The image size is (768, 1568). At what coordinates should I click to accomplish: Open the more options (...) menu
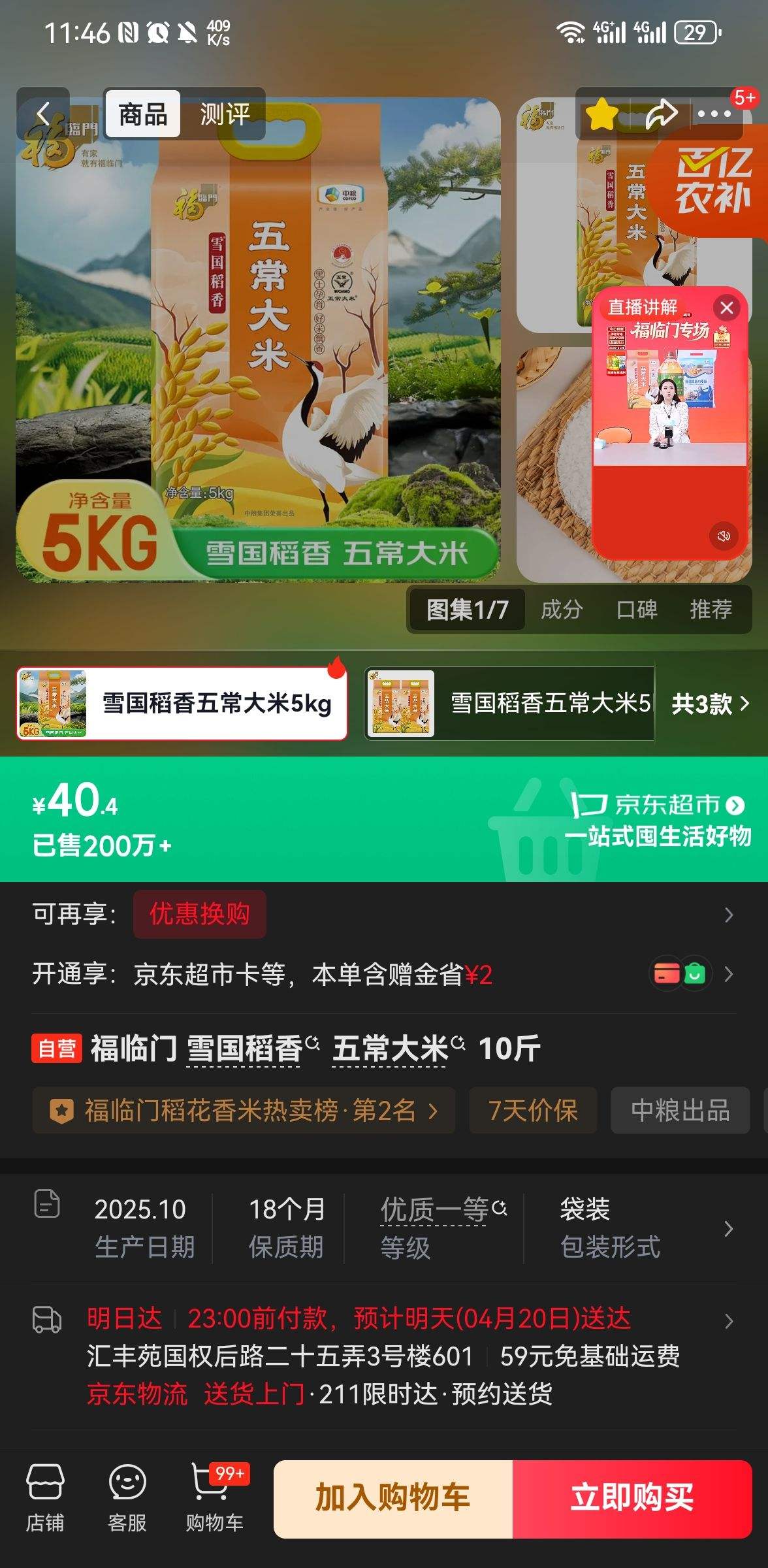(715, 112)
